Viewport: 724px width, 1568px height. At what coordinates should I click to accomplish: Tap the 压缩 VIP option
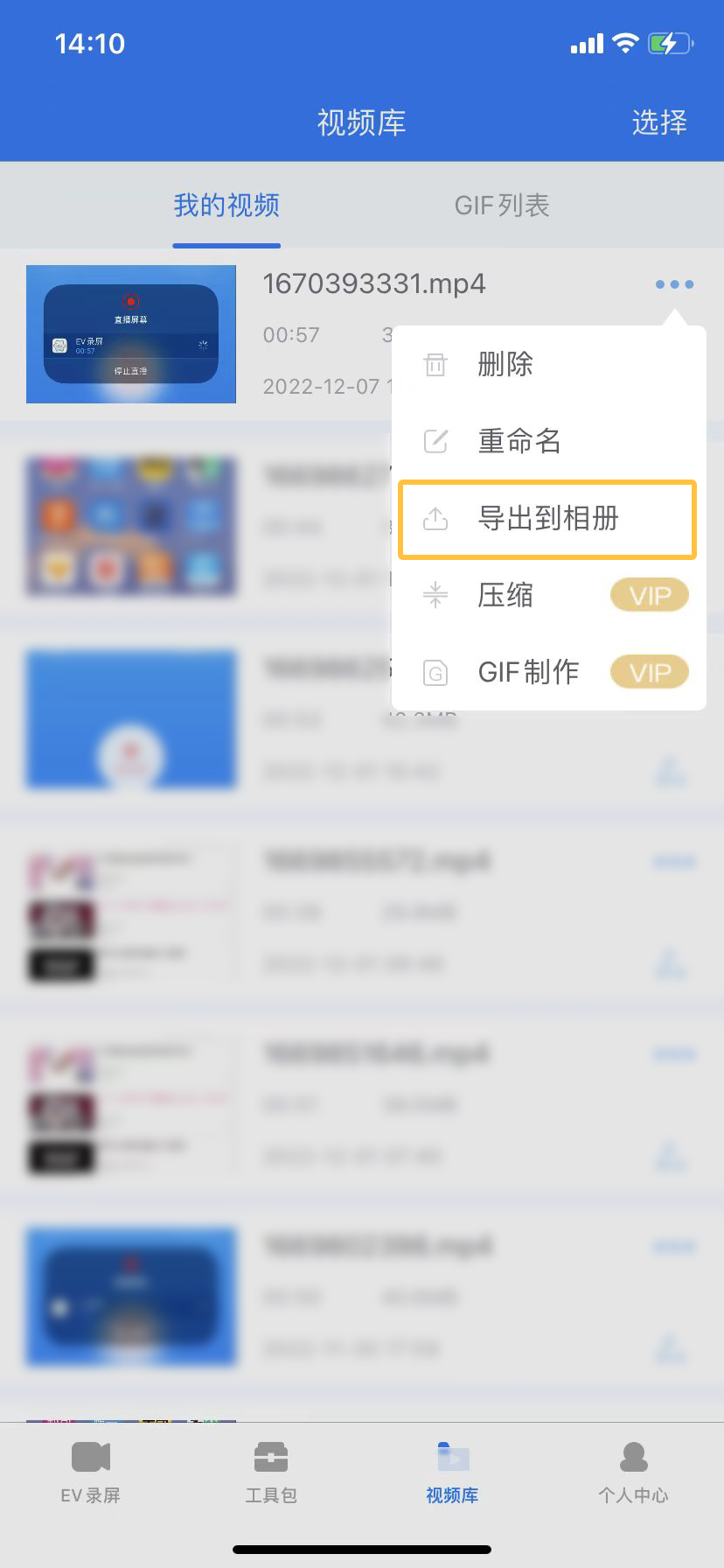548,596
